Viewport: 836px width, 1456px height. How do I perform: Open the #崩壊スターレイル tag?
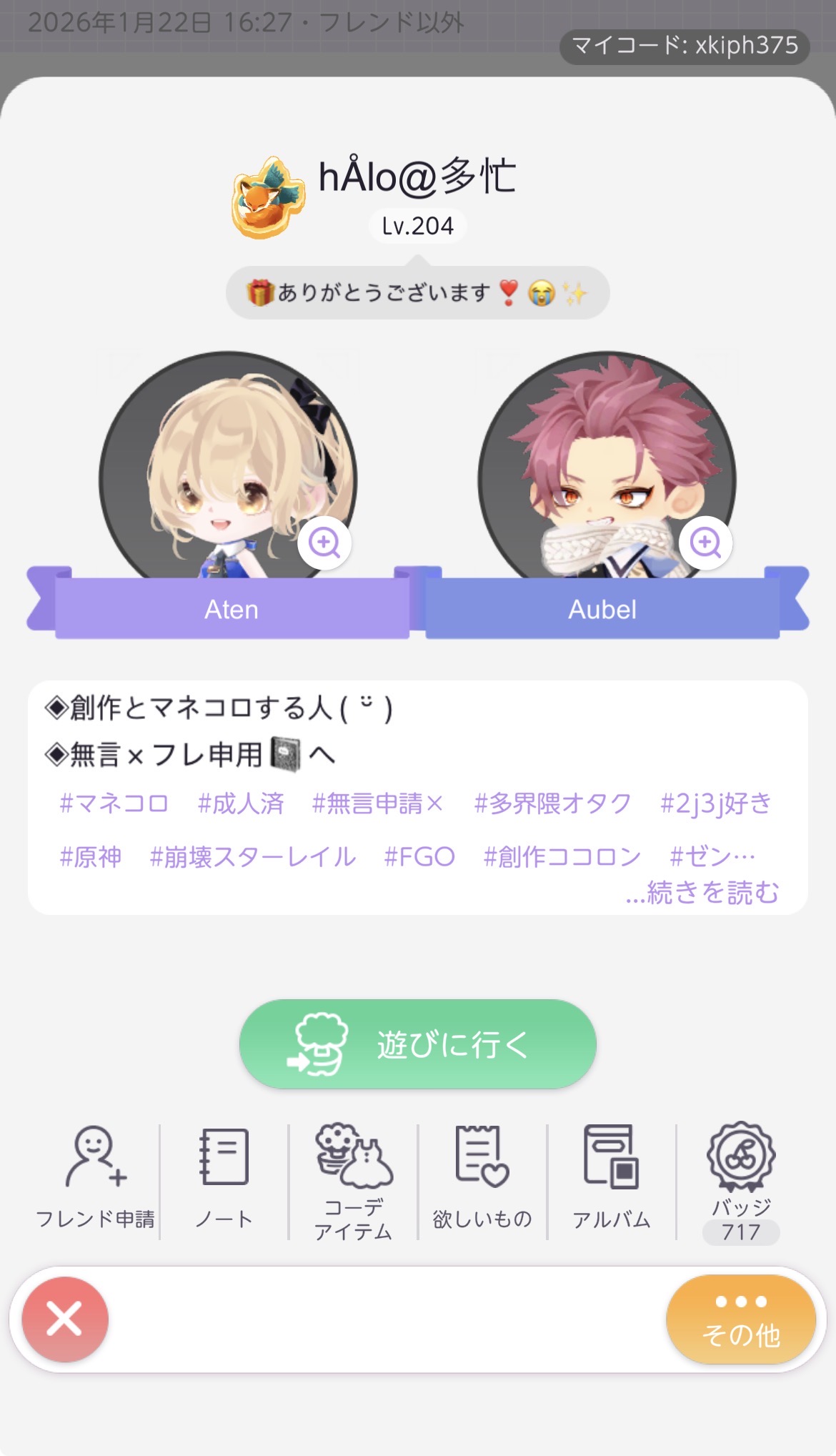click(252, 856)
